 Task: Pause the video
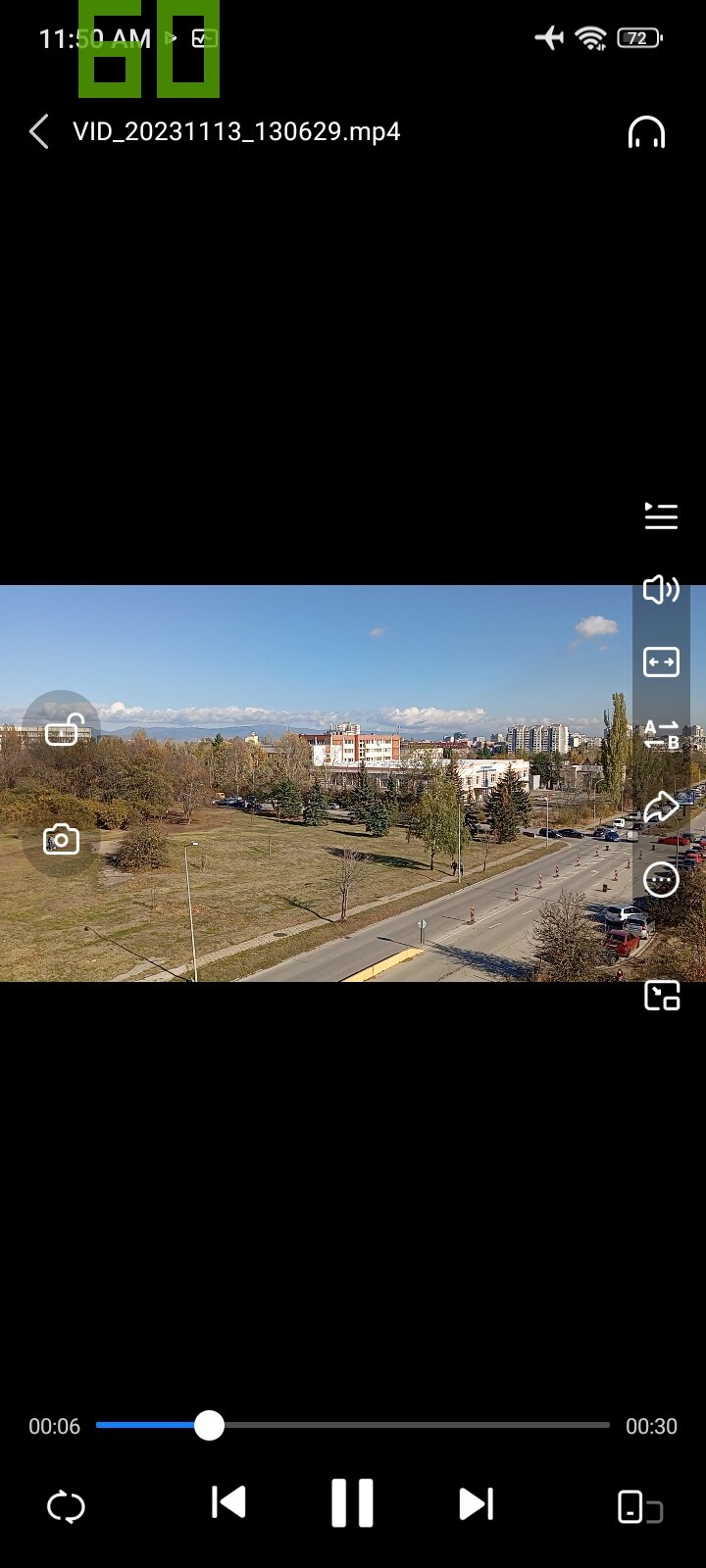(352, 1503)
